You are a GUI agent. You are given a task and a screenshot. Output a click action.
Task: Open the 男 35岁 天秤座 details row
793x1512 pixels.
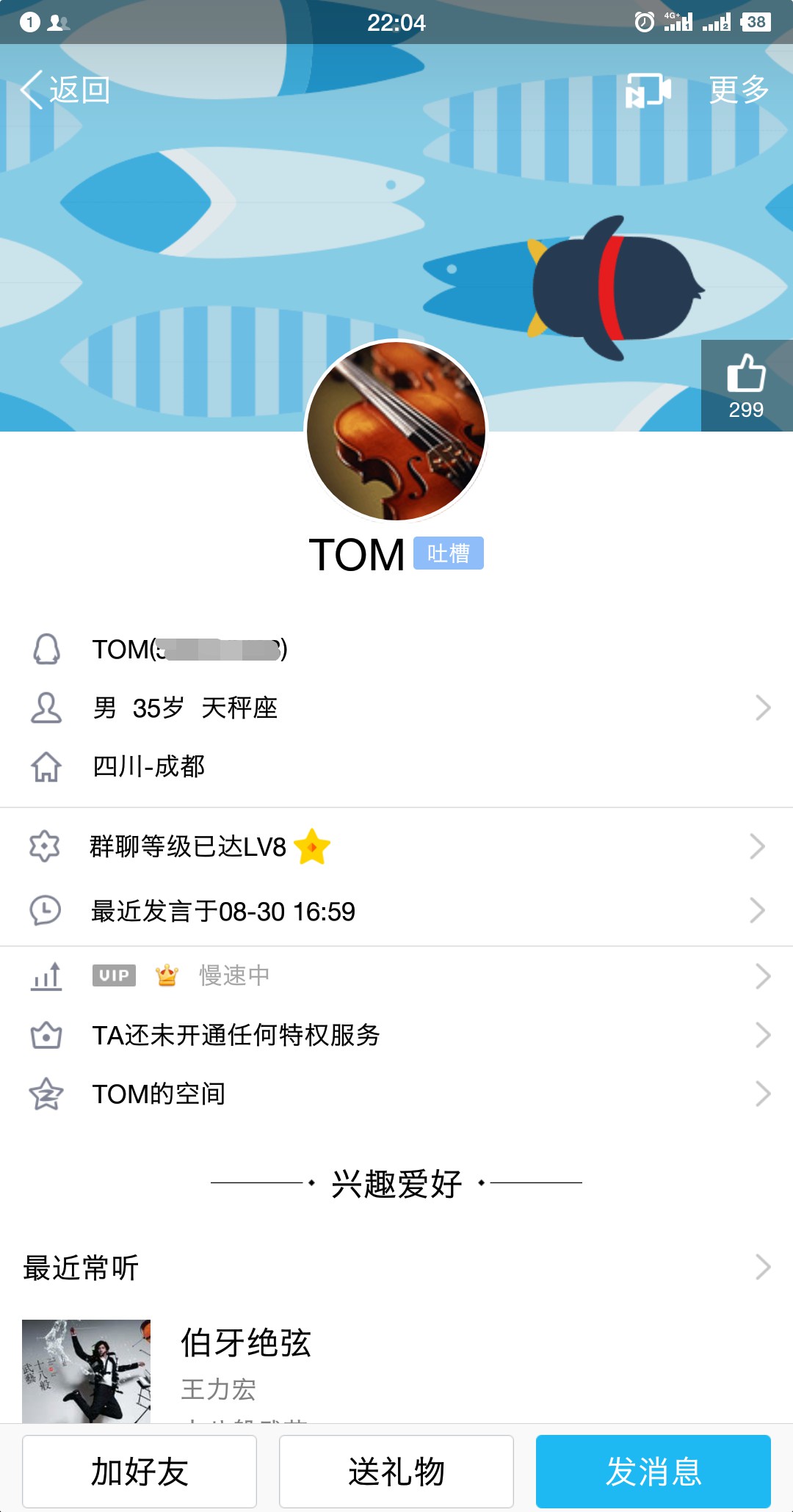396,708
